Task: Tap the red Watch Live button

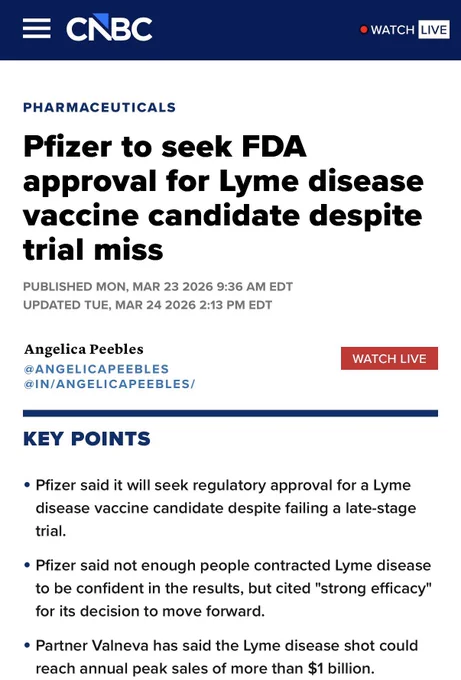Action: 389,358
